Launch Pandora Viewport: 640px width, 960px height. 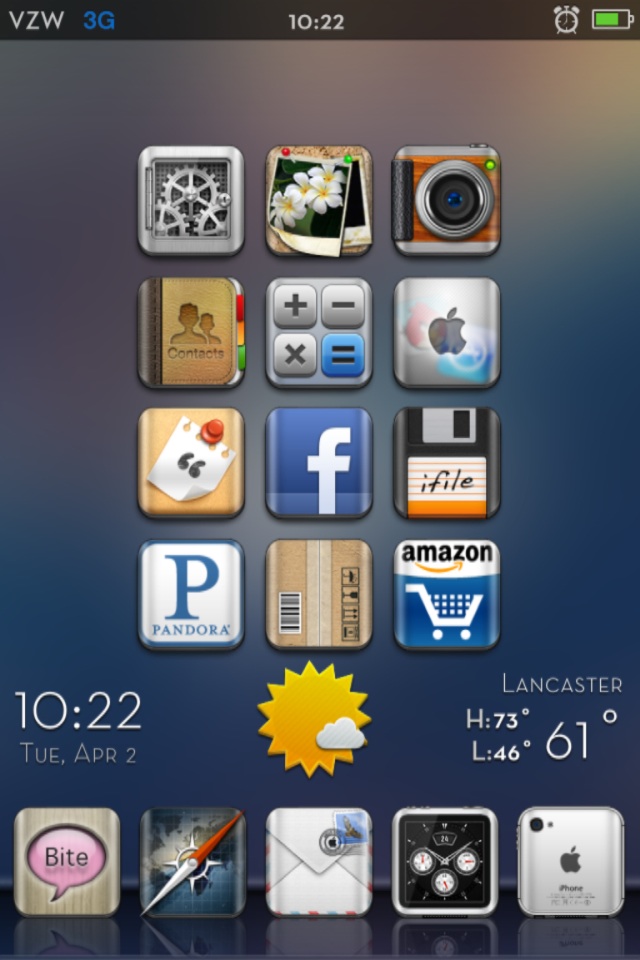(x=191, y=594)
